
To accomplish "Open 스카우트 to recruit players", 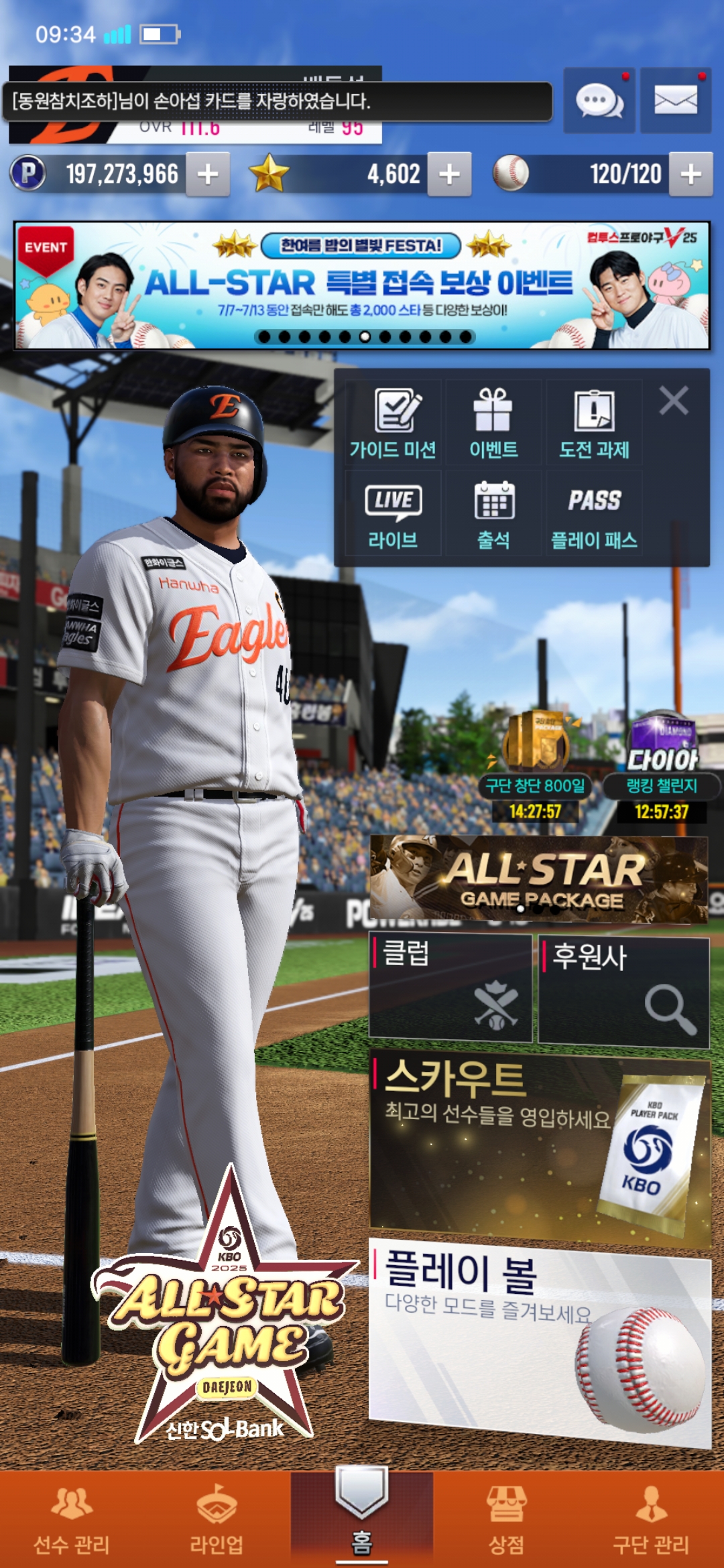I will point(538,1145).
